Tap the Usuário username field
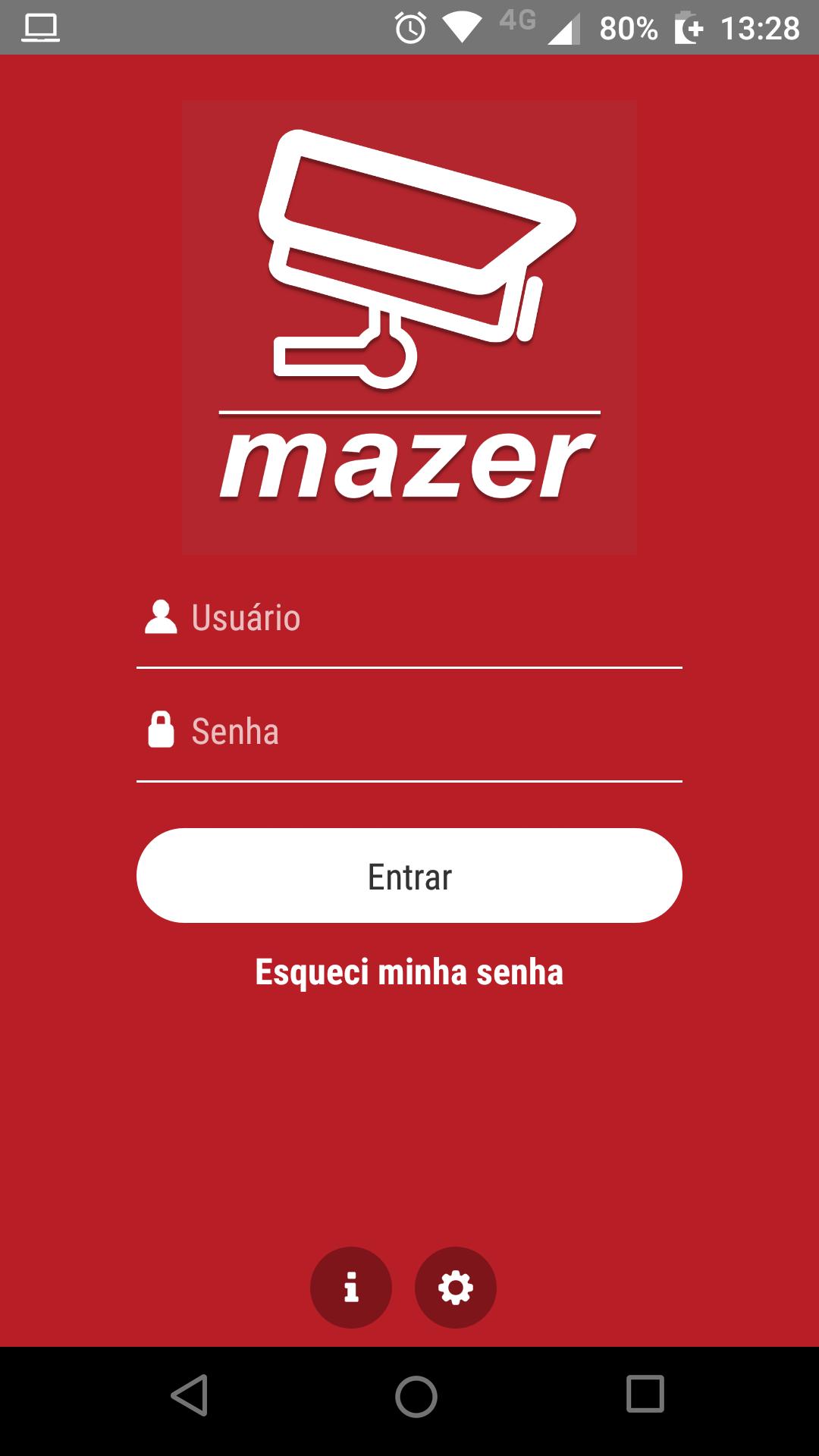Screen dimensions: 819x1456 [x=425, y=619]
